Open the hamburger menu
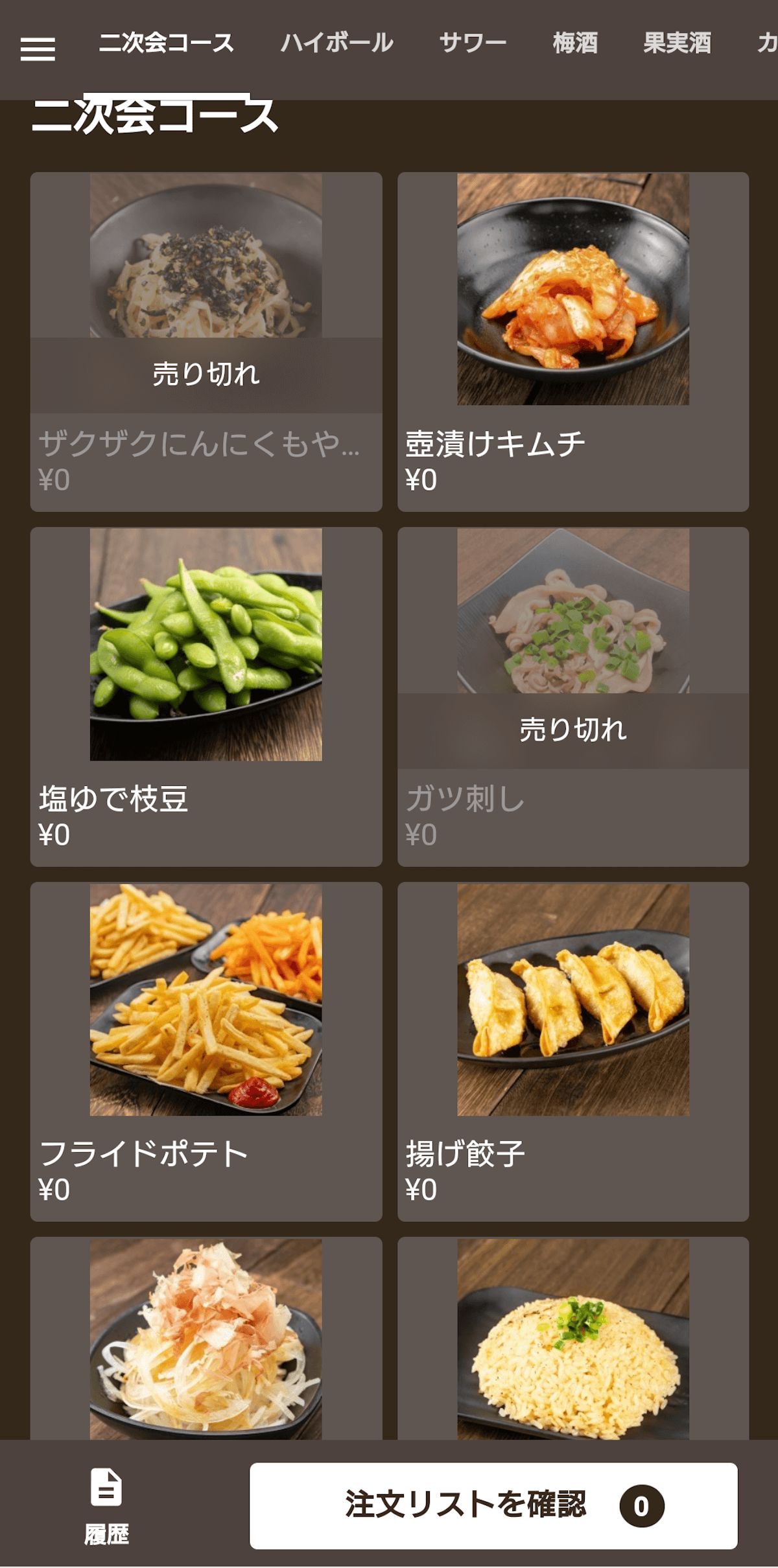Viewport: 778px width, 1568px height. pos(38,49)
